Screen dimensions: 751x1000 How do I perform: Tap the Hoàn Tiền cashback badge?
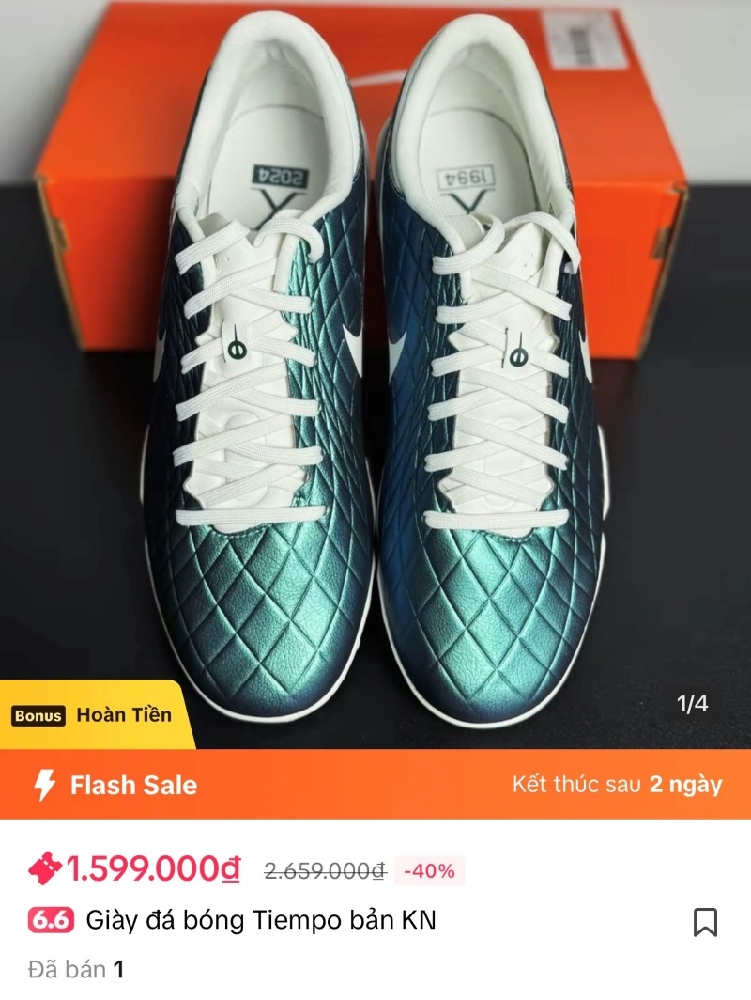[x=124, y=715]
